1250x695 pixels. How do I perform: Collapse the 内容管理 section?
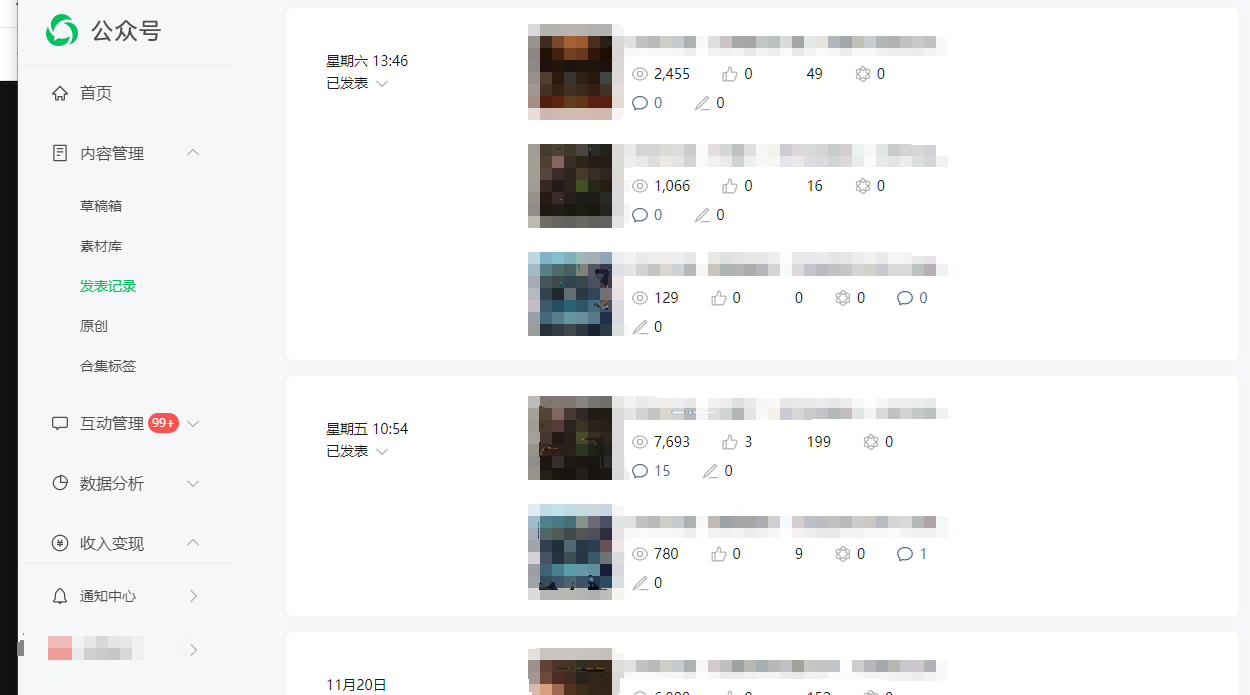pos(193,153)
